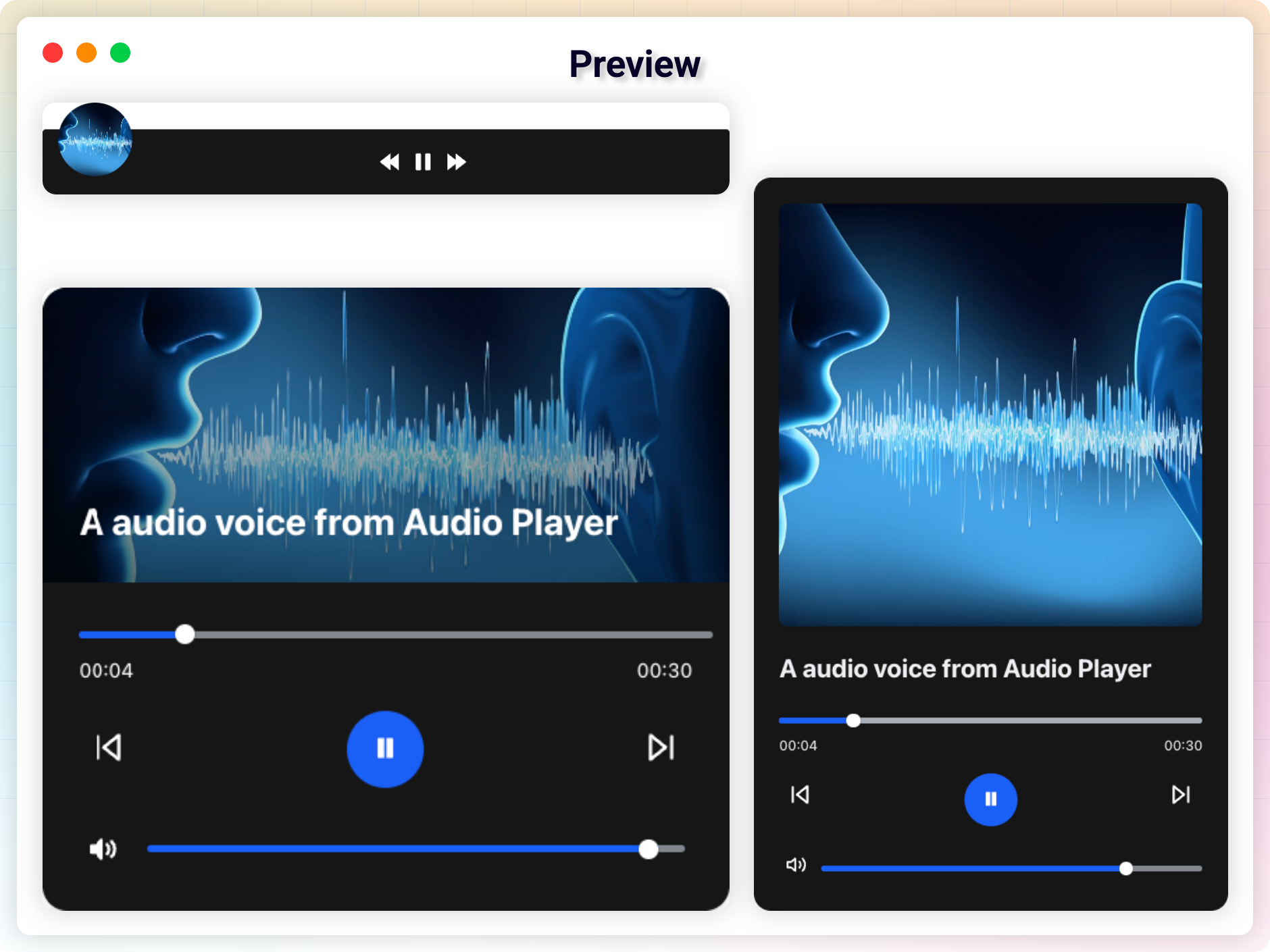Viewport: 1270px width, 952px height.
Task: Pause playback in the compact bar player
Action: pos(423,162)
